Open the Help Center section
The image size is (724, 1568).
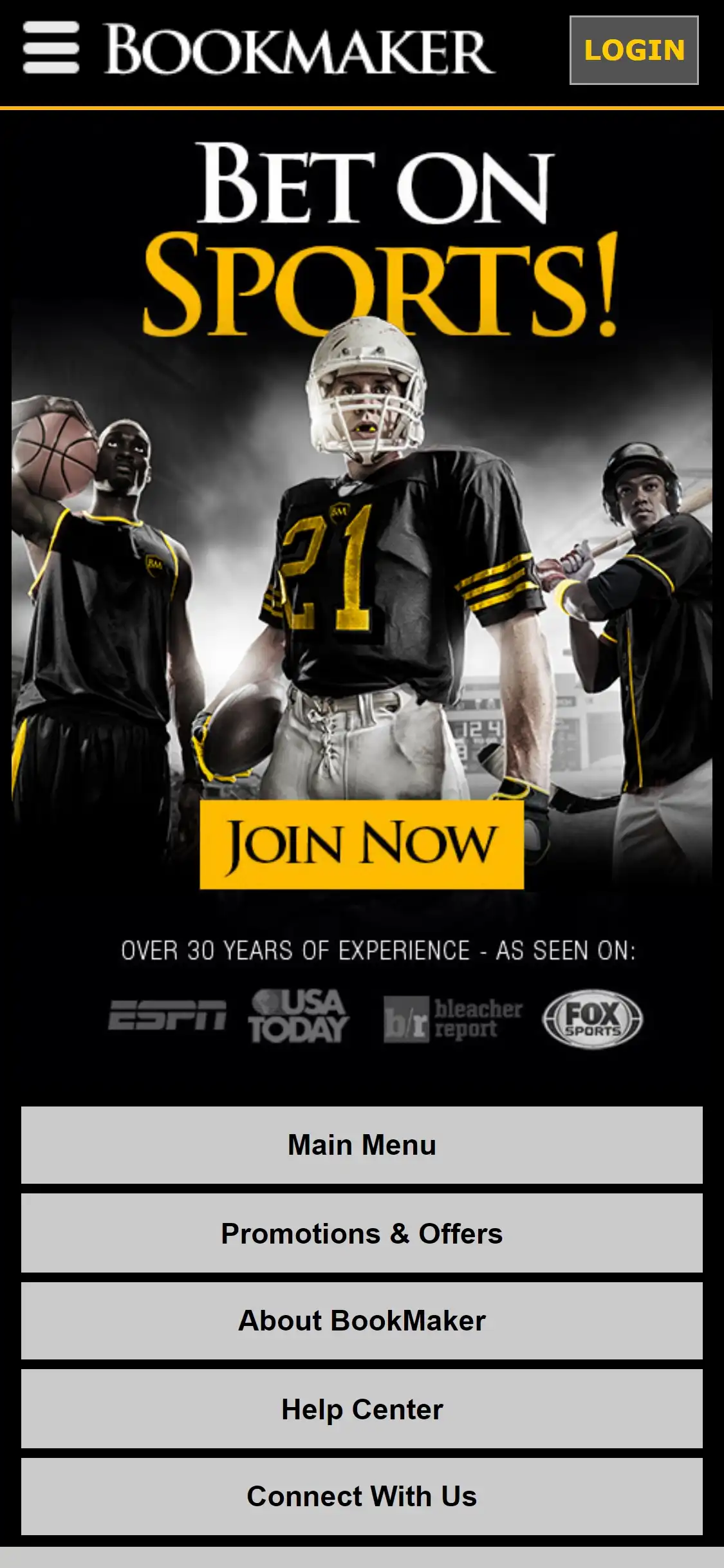pos(362,1409)
